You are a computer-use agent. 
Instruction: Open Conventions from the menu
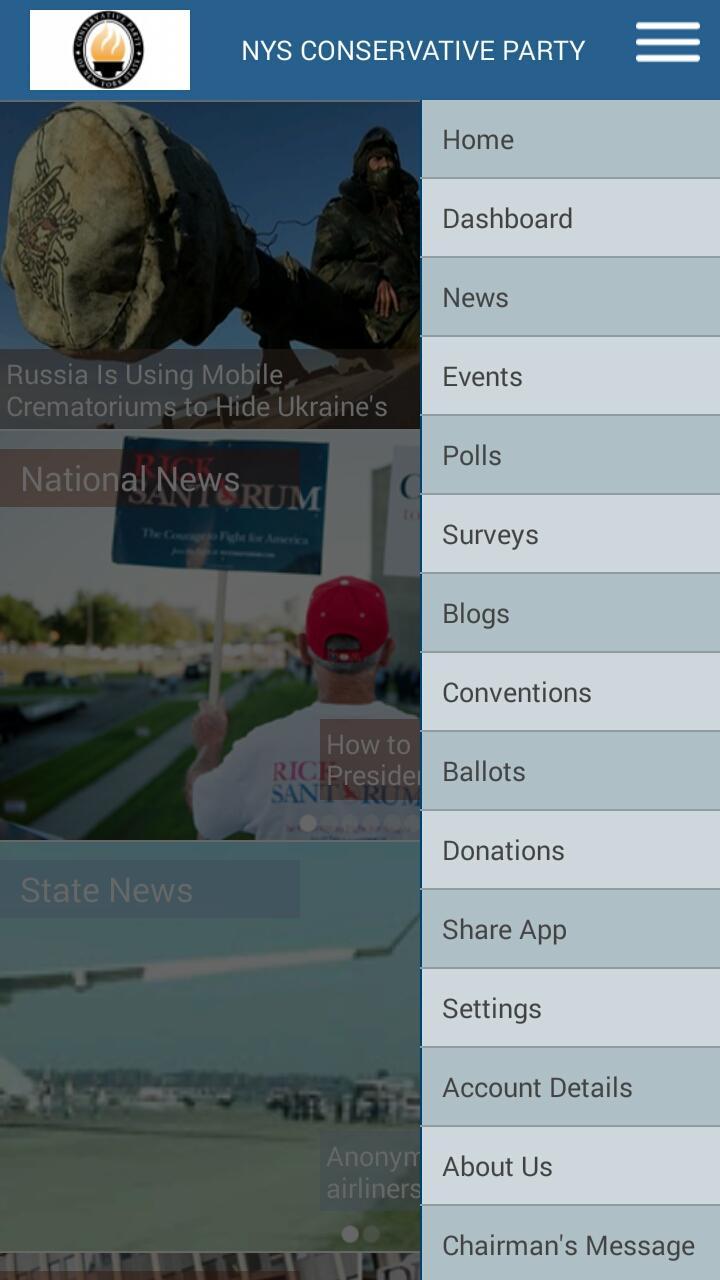(570, 693)
